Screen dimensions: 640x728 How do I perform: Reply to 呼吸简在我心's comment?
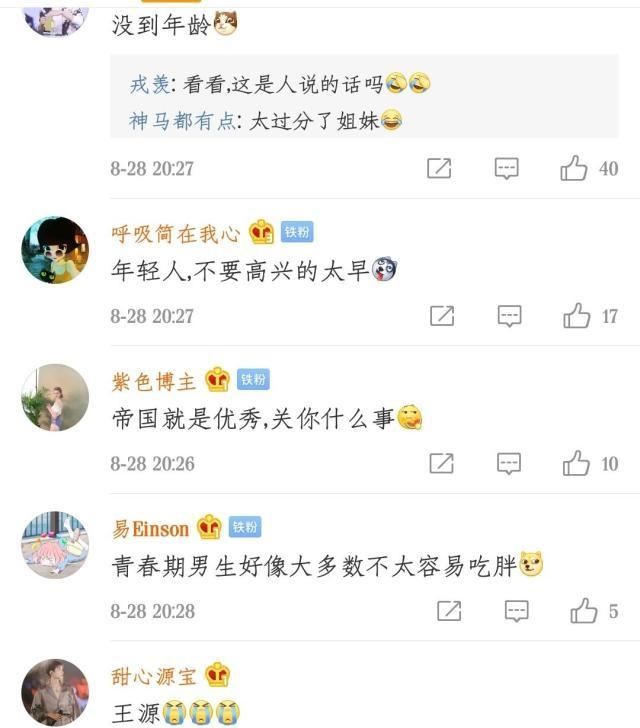(510, 316)
